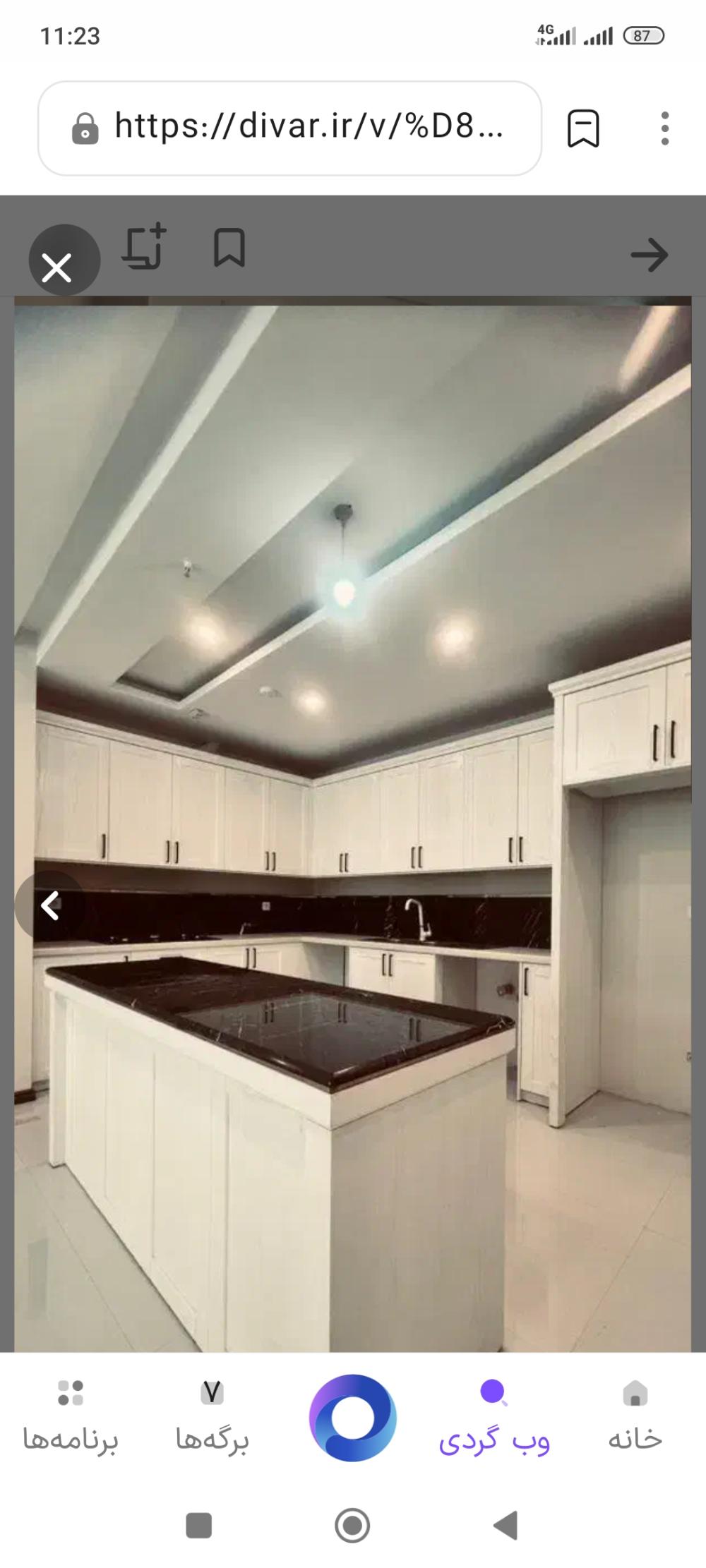The height and width of the screenshot is (1568, 706).
Task: Bookmark this page in the browser toolbar
Action: pos(583,128)
